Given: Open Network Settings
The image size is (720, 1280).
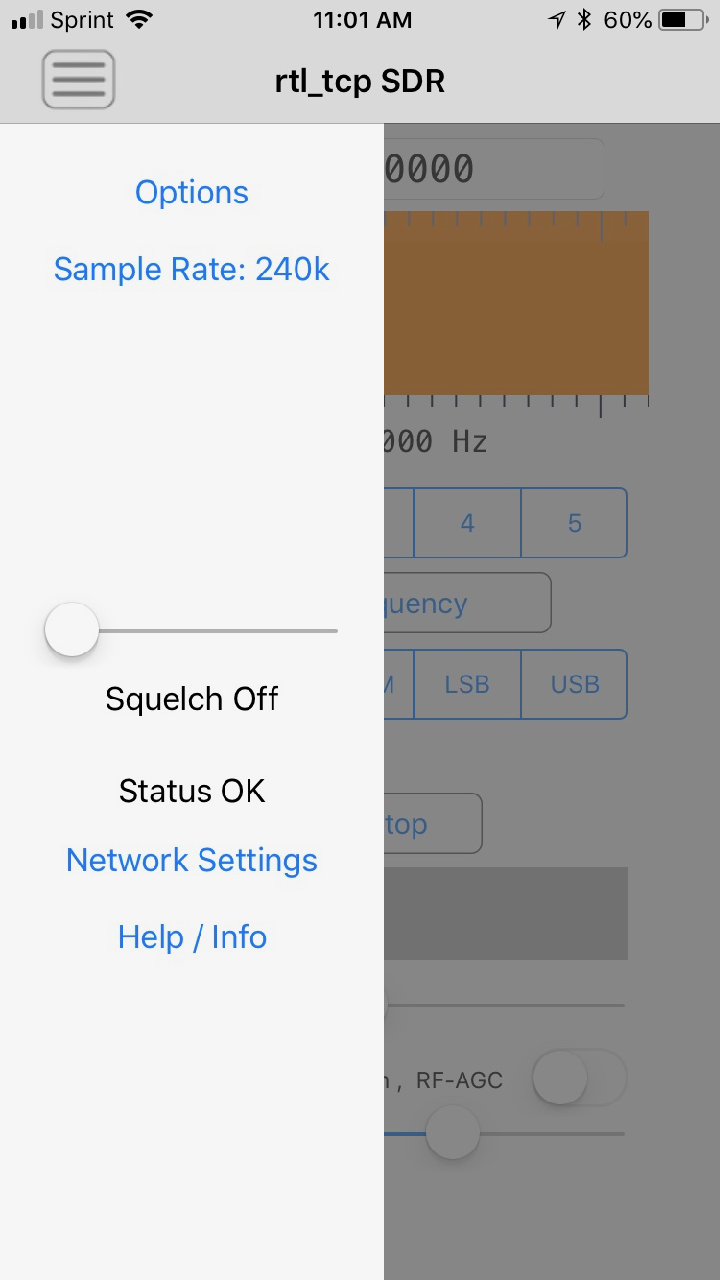Looking at the screenshot, I should (x=192, y=860).
